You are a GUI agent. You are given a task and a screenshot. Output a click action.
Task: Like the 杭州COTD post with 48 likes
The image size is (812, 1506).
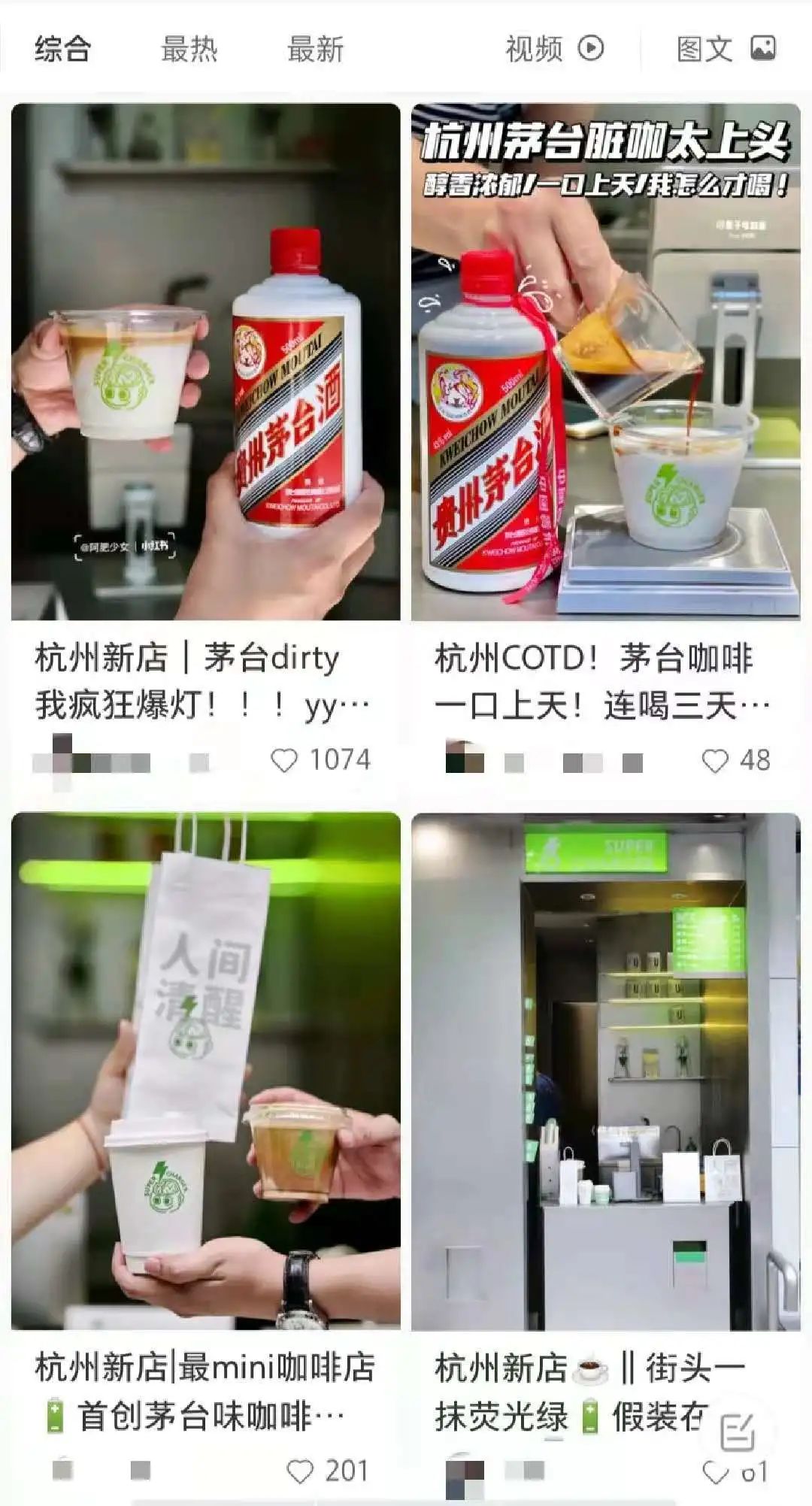tap(714, 760)
